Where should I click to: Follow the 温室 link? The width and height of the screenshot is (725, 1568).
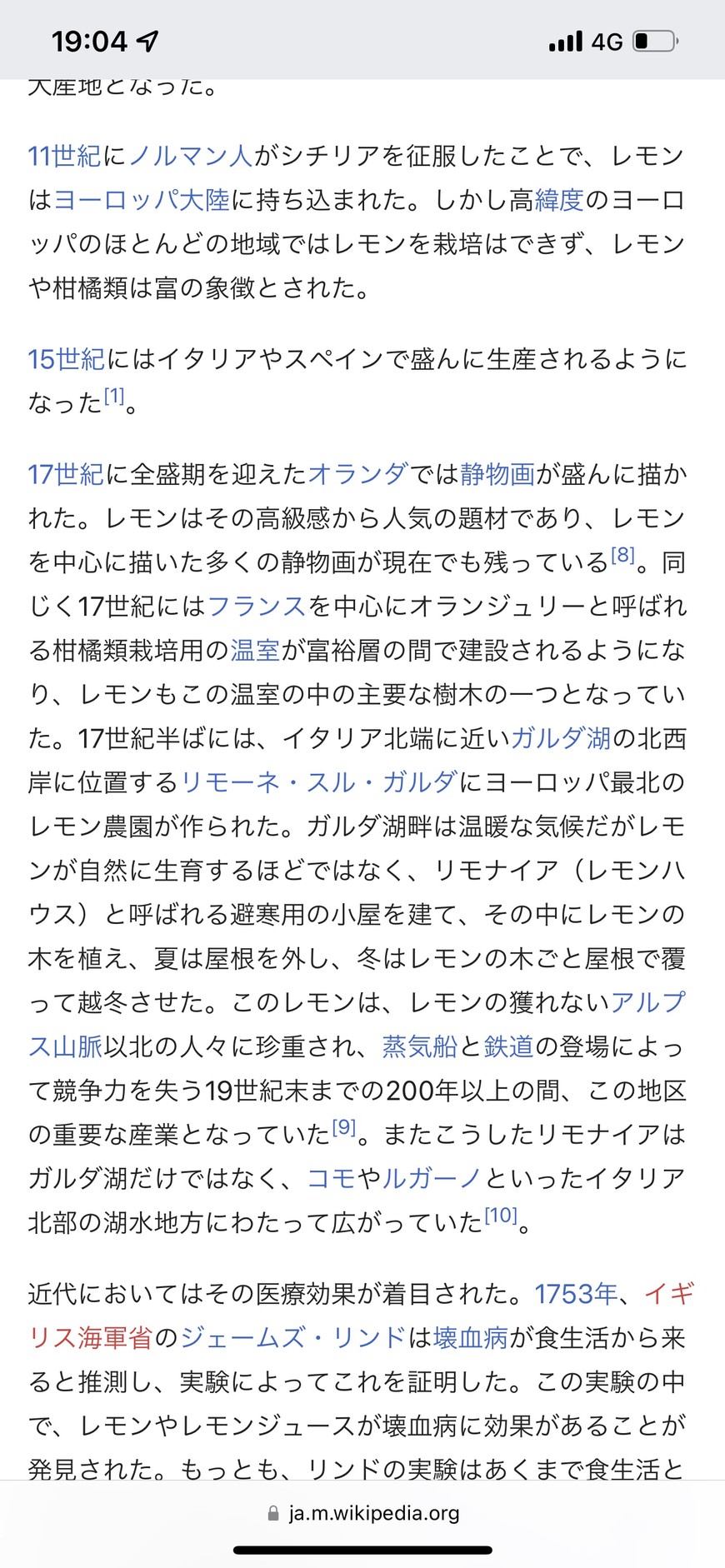pyautogui.click(x=255, y=650)
